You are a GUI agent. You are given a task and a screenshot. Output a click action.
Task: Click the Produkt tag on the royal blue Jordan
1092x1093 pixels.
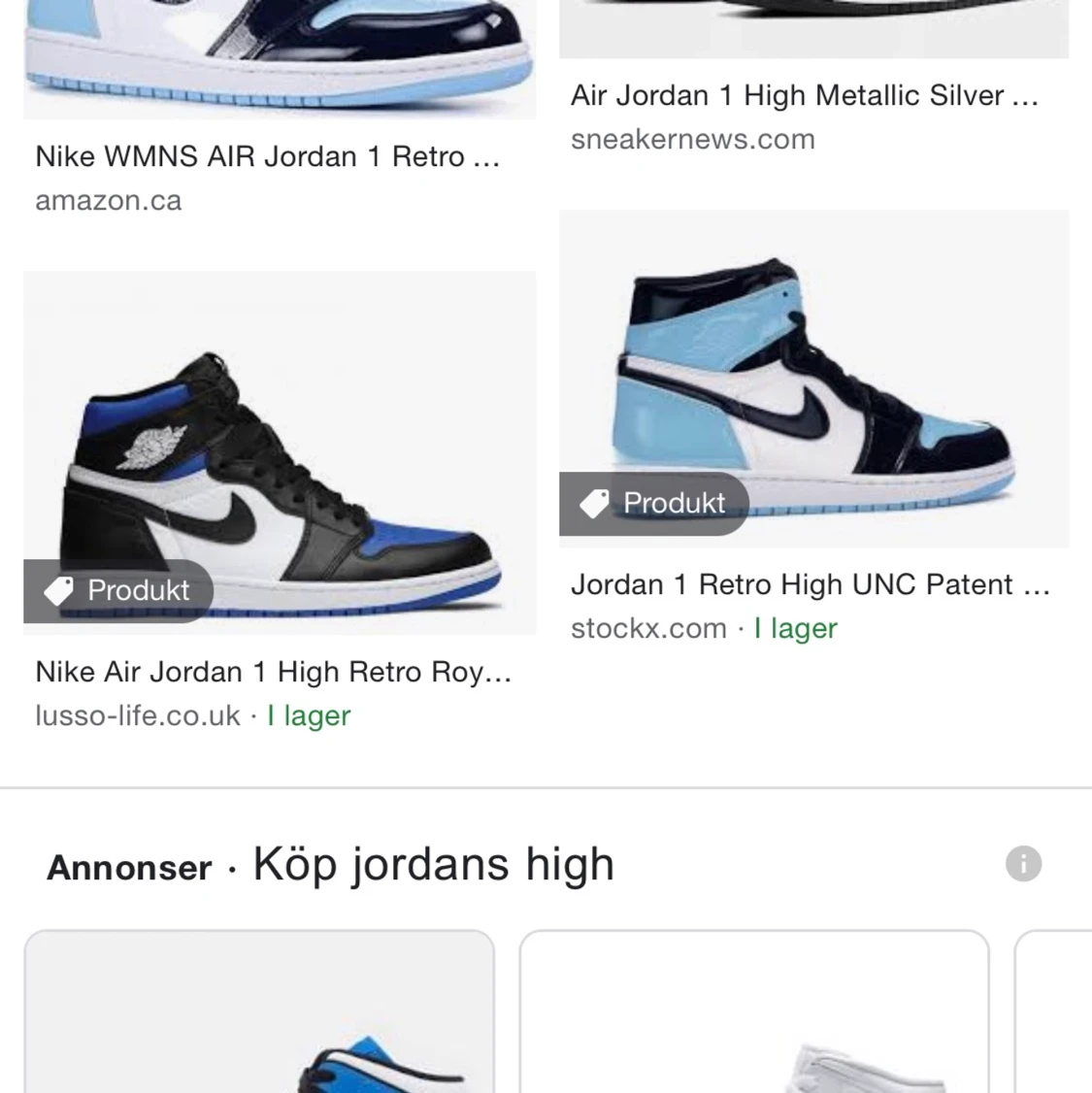coord(117,590)
